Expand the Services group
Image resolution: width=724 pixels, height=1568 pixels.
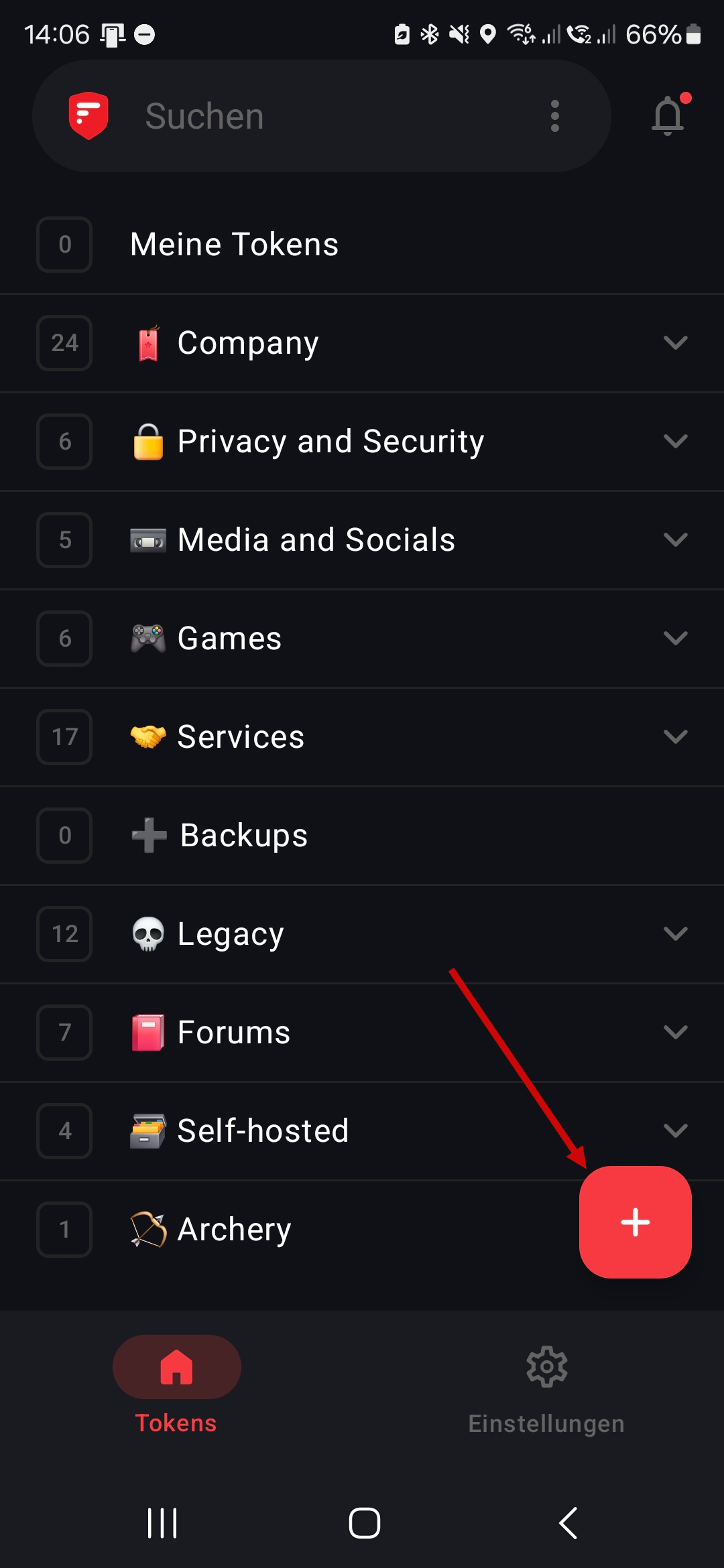tap(675, 737)
